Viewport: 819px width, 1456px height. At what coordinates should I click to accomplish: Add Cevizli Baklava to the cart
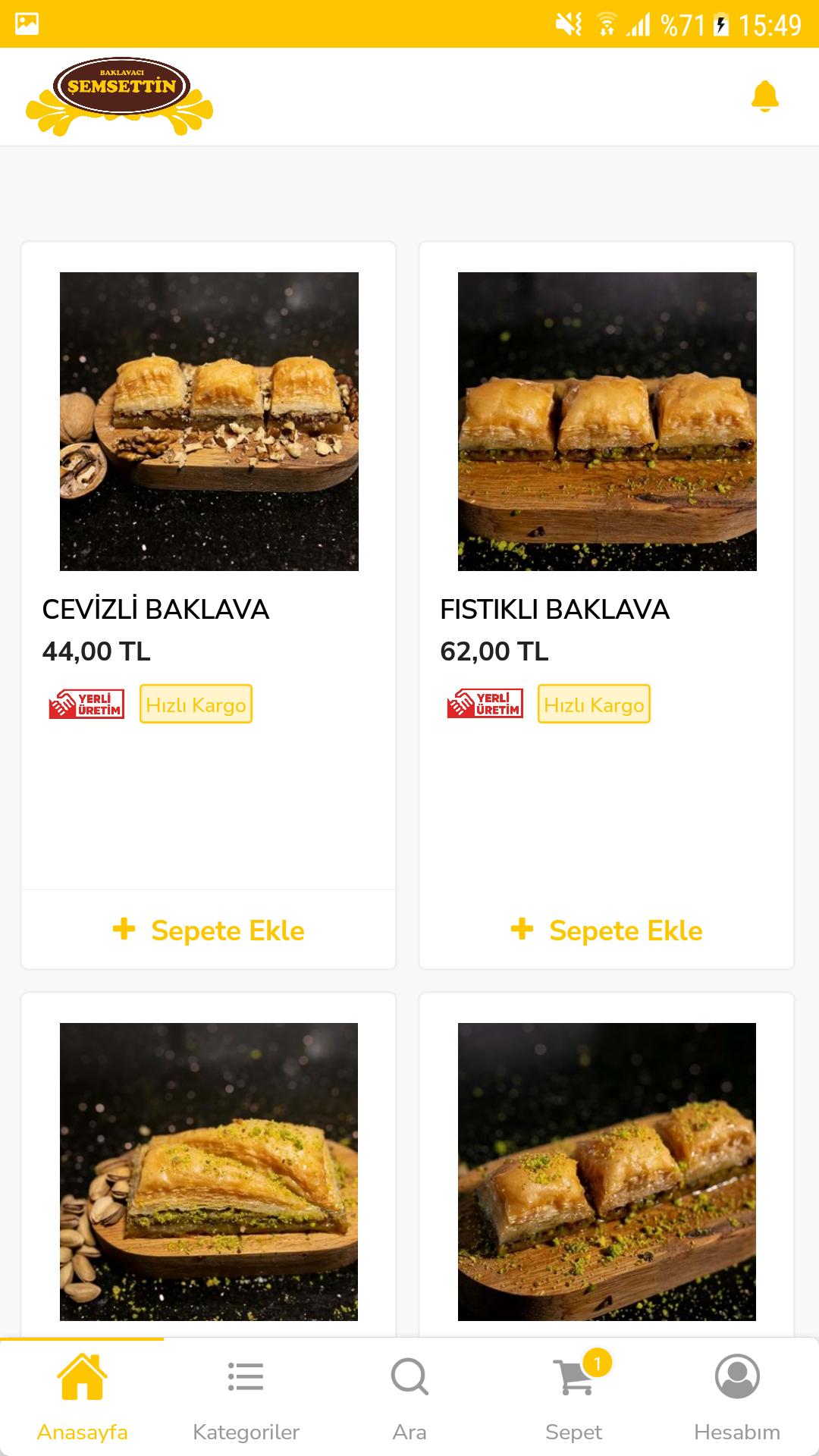click(209, 930)
